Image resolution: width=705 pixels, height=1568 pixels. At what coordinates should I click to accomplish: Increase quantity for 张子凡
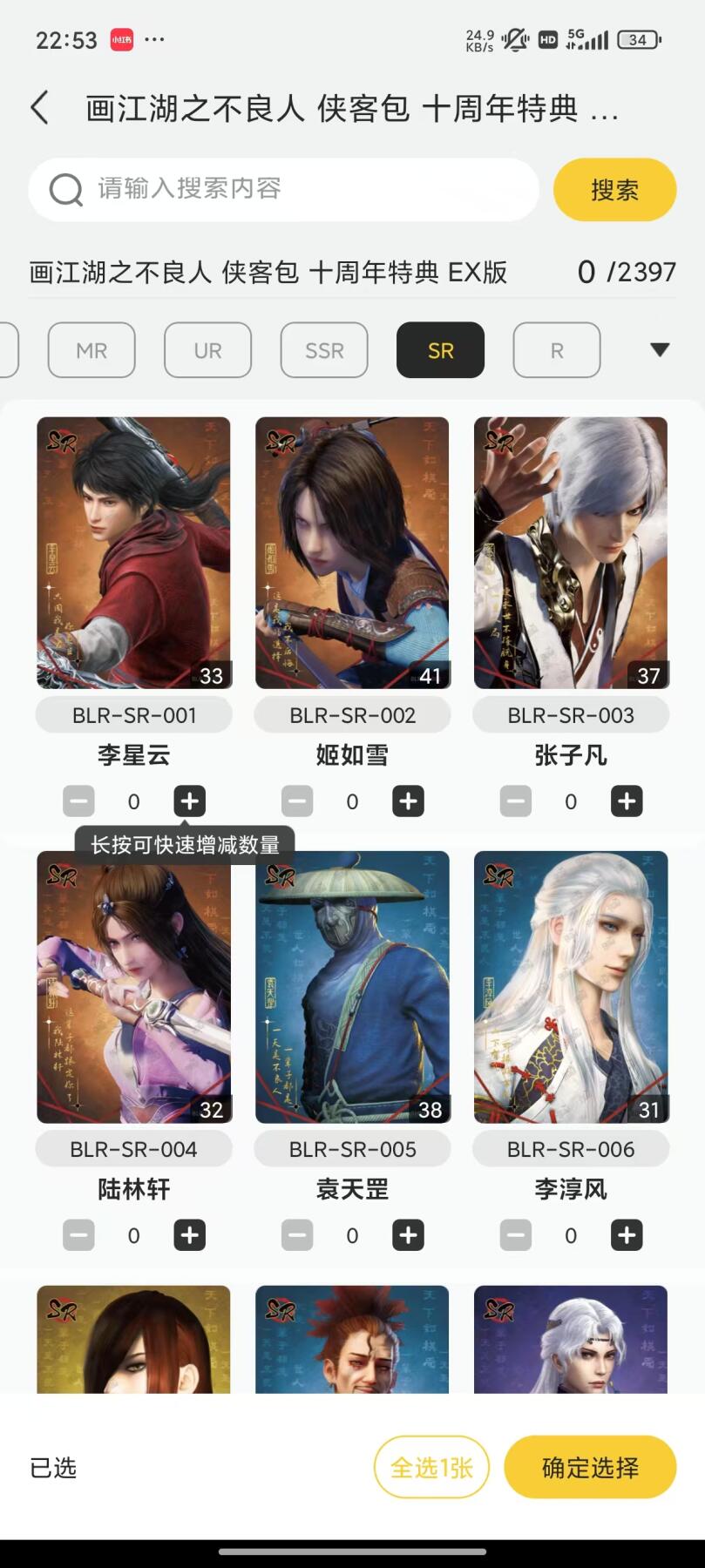point(627,801)
